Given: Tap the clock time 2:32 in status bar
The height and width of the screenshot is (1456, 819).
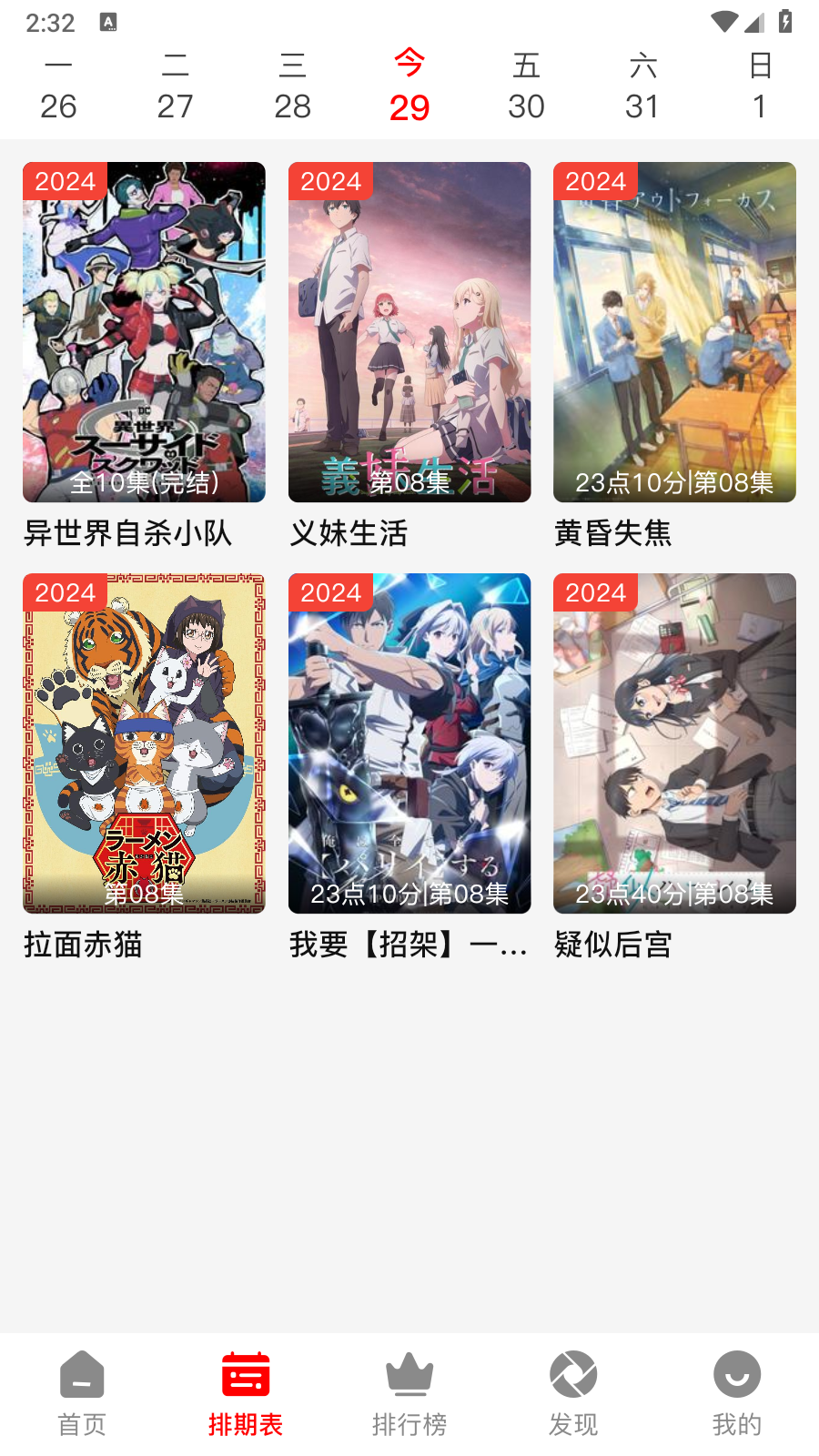Looking at the screenshot, I should click(50, 22).
